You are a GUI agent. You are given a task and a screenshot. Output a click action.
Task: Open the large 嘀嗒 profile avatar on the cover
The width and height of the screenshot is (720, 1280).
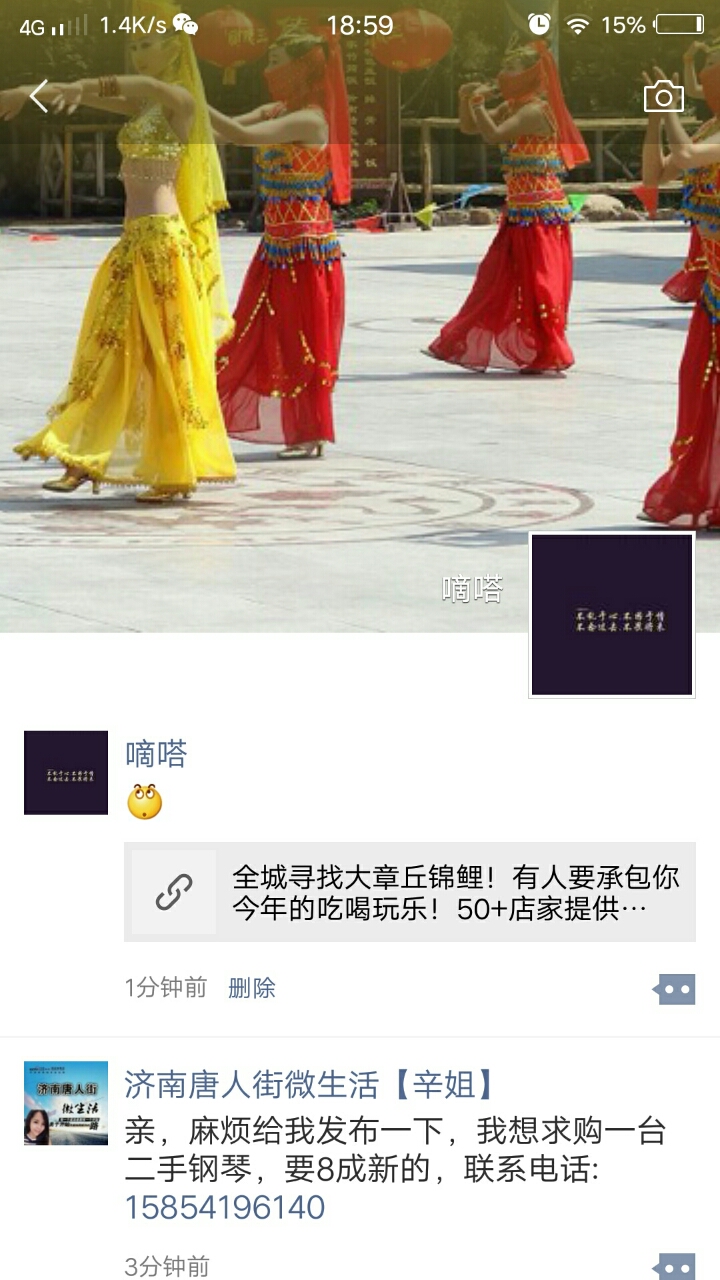612,615
